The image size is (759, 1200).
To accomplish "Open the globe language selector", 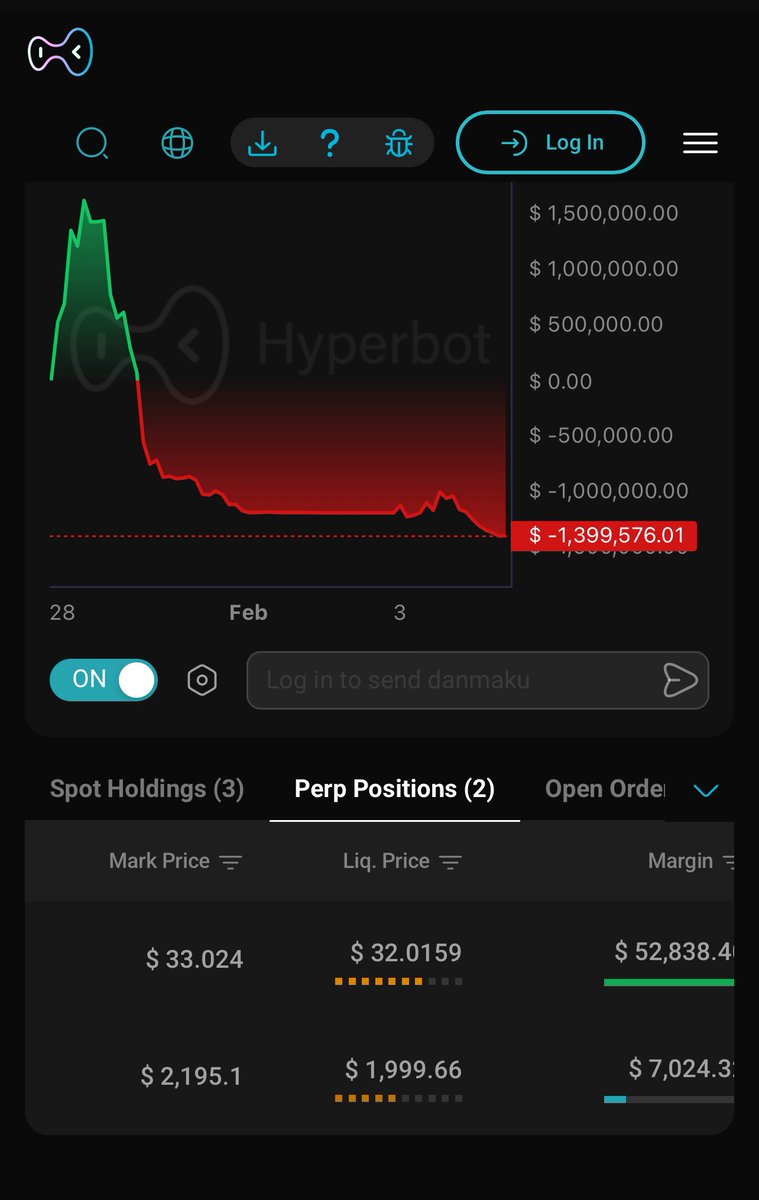I will coord(177,144).
